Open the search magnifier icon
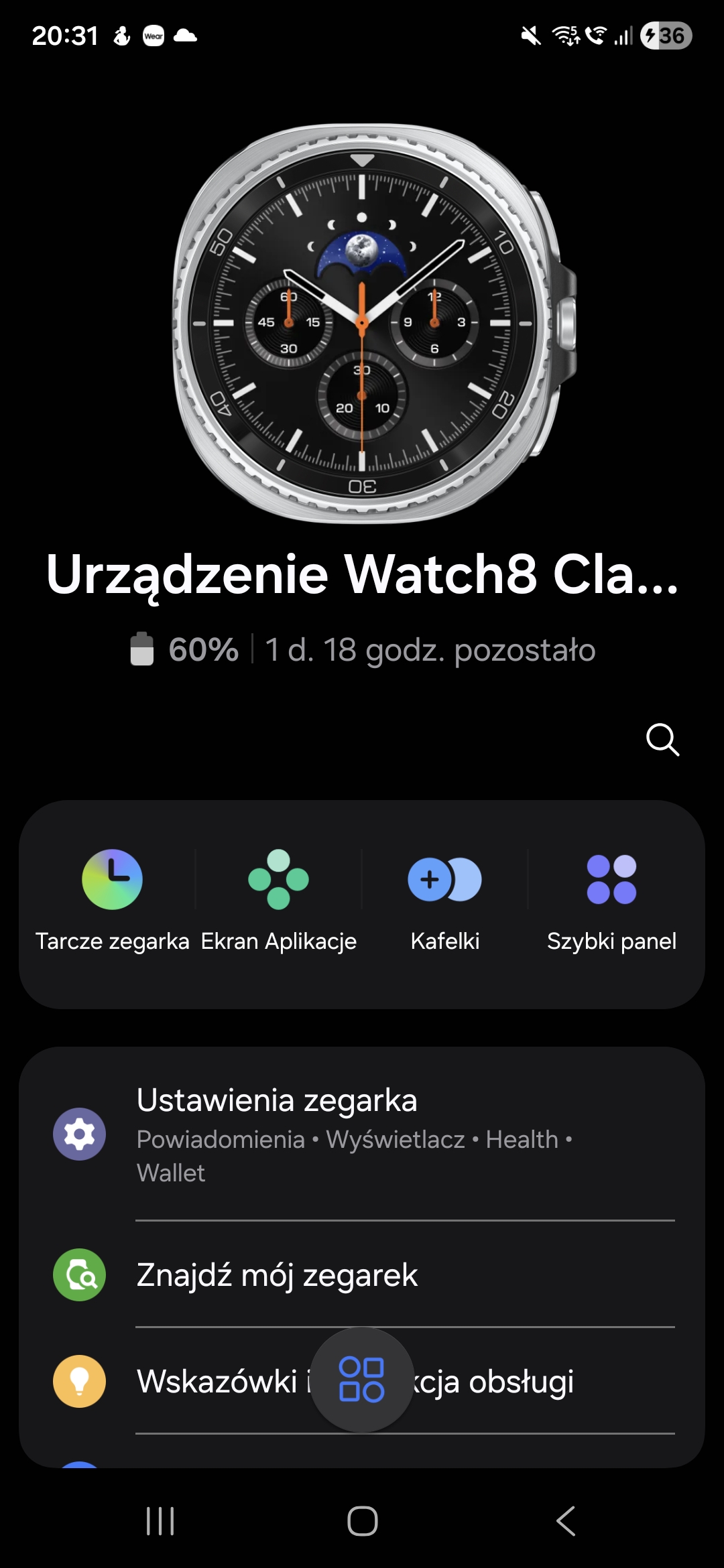The width and height of the screenshot is (724, 1568). pos(662,740)
